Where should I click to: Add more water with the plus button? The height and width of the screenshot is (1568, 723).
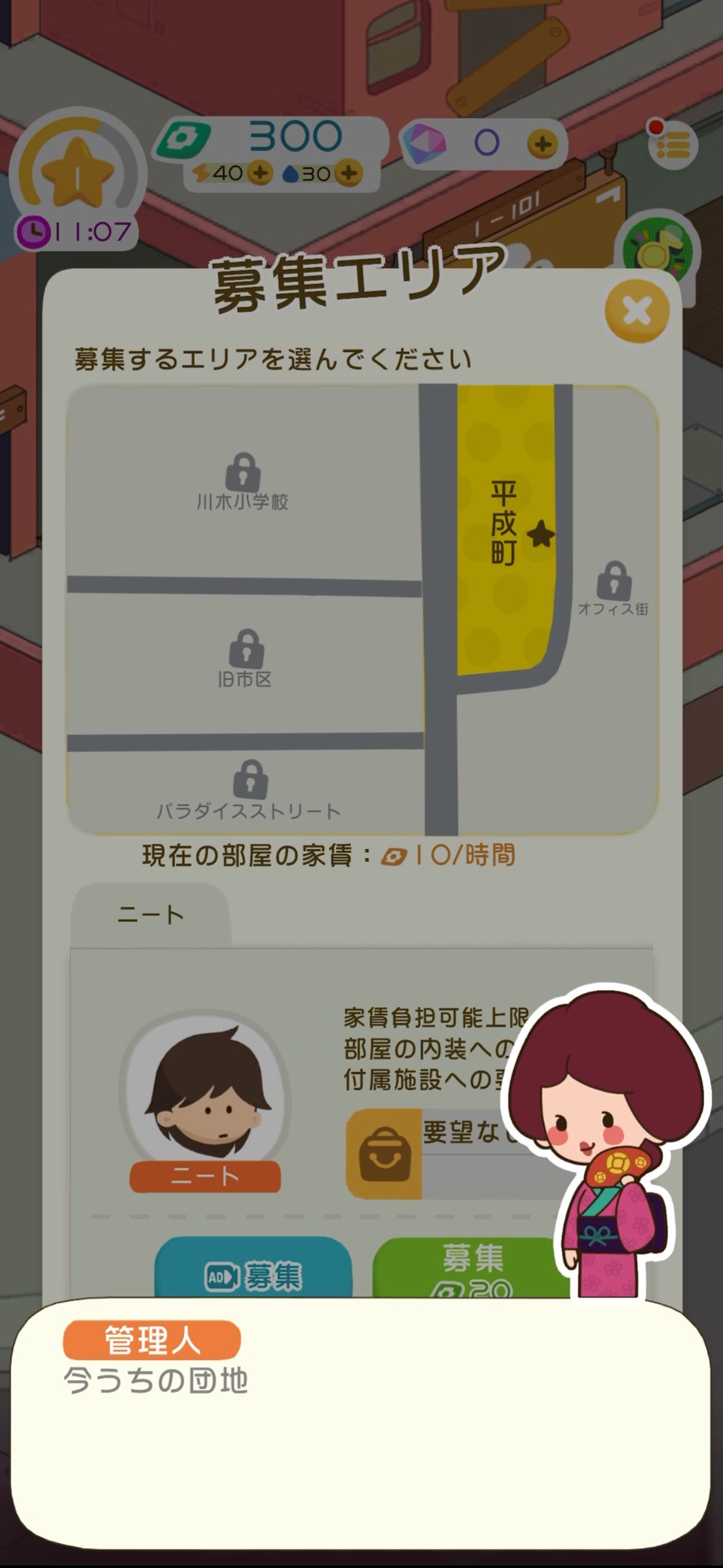(349, 173)
